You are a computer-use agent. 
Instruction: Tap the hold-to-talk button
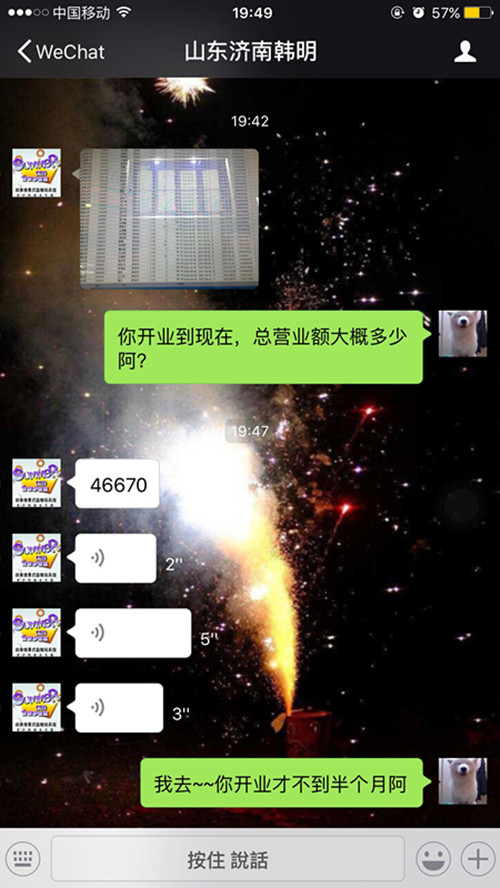(x=228, y=859)
